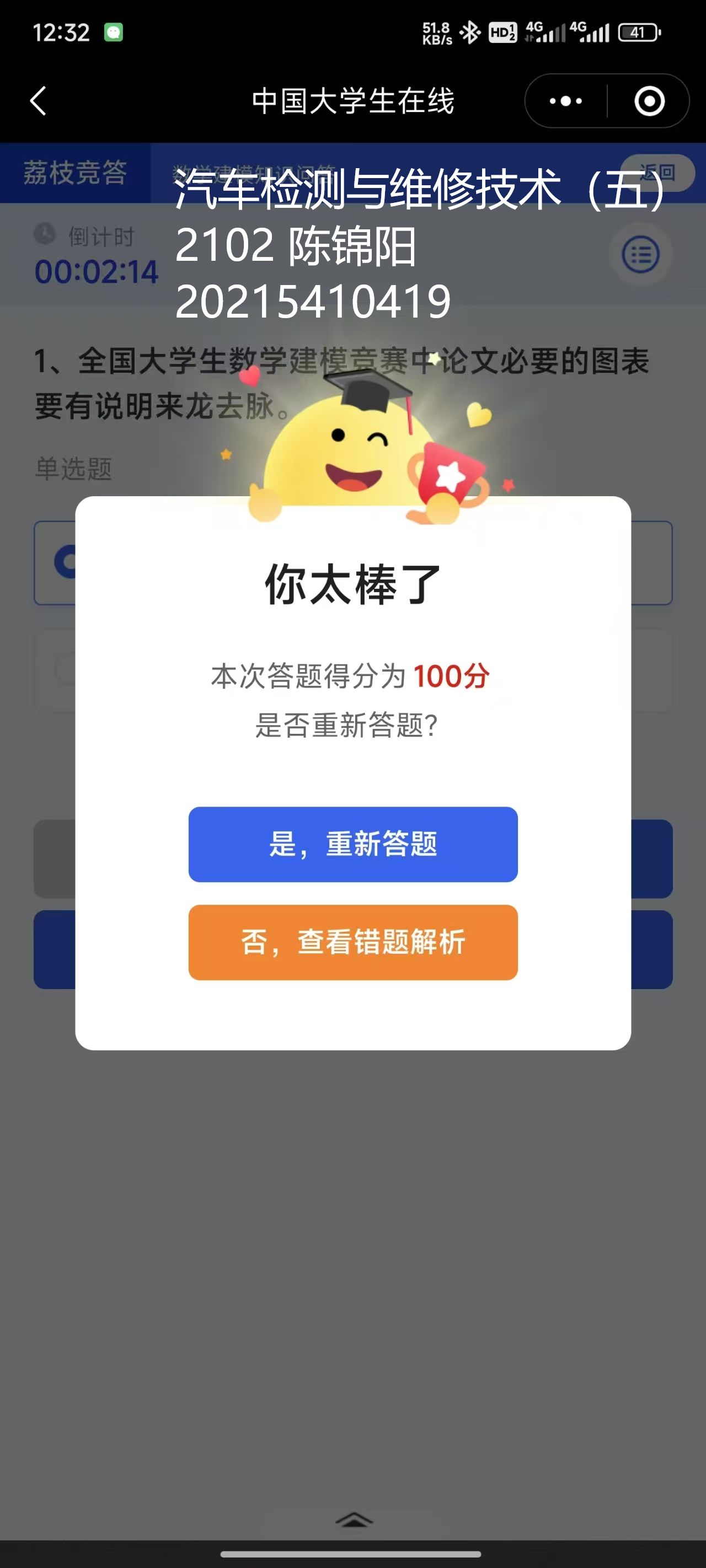Select 否，查看错题解析 to review mistakes

(352, 942)
